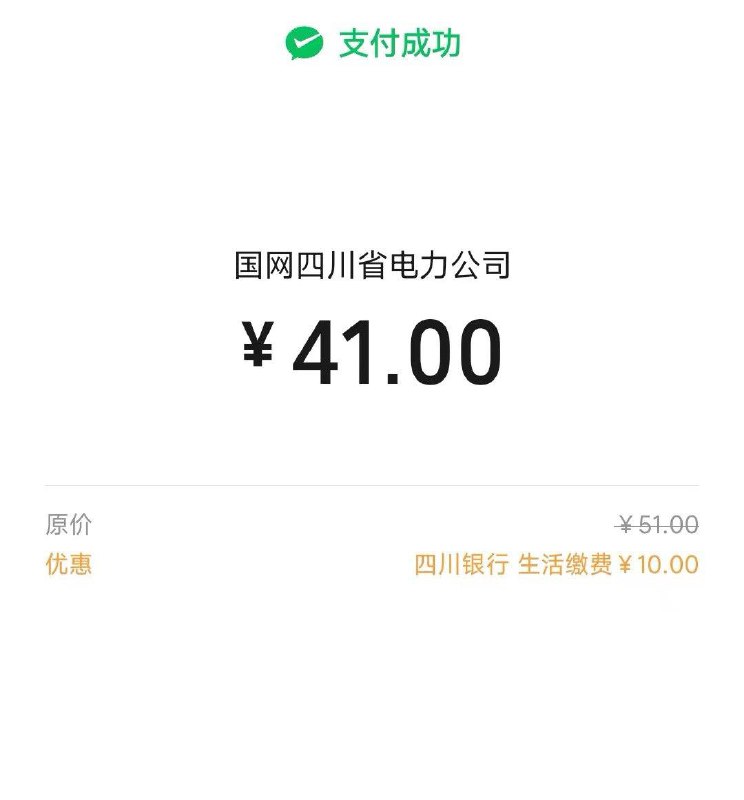The image size is (744, 800).
Task: Click the 优惠 discount detail row
Action: 372,565
